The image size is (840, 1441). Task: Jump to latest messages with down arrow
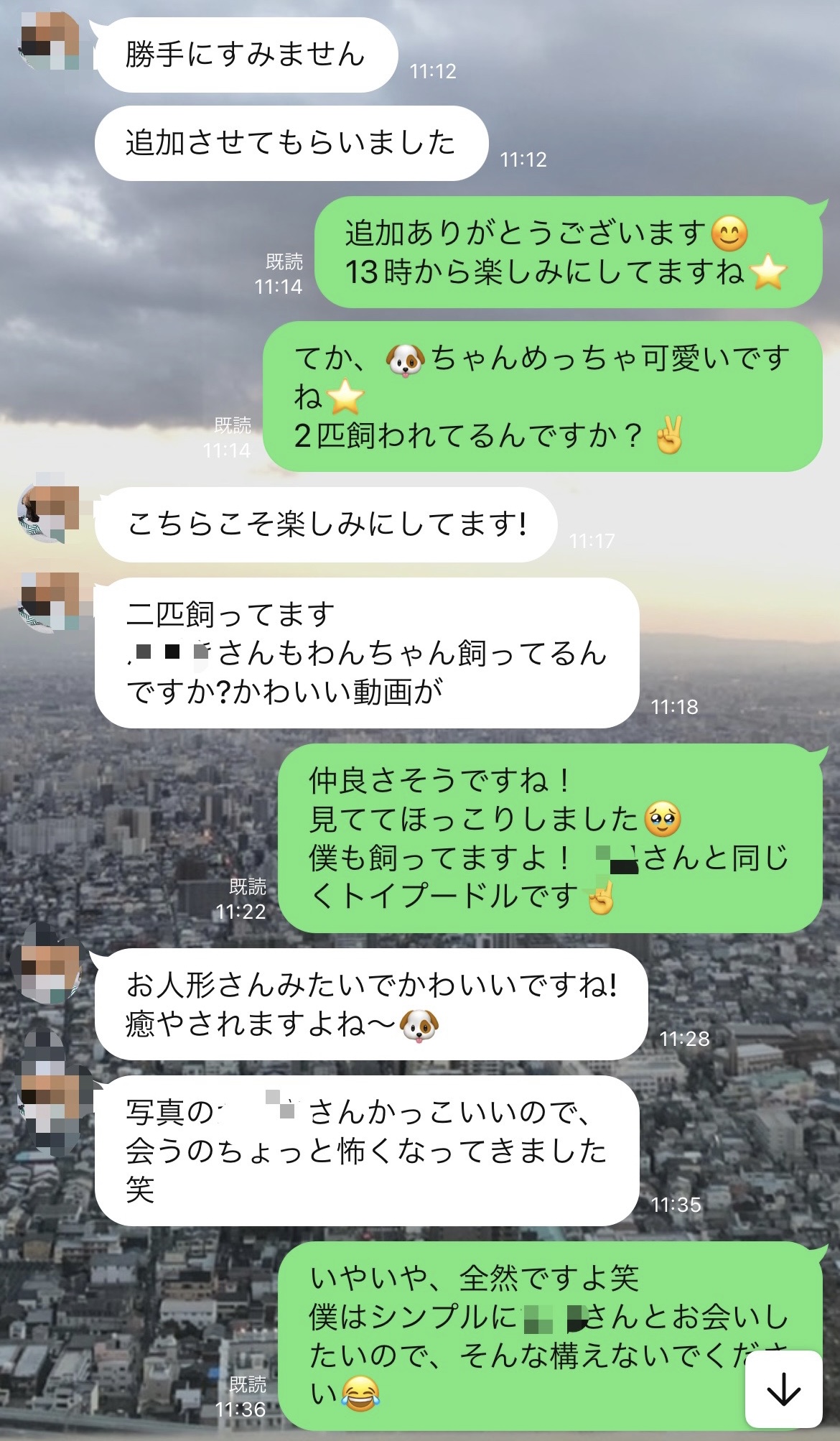pos(783,1389)
